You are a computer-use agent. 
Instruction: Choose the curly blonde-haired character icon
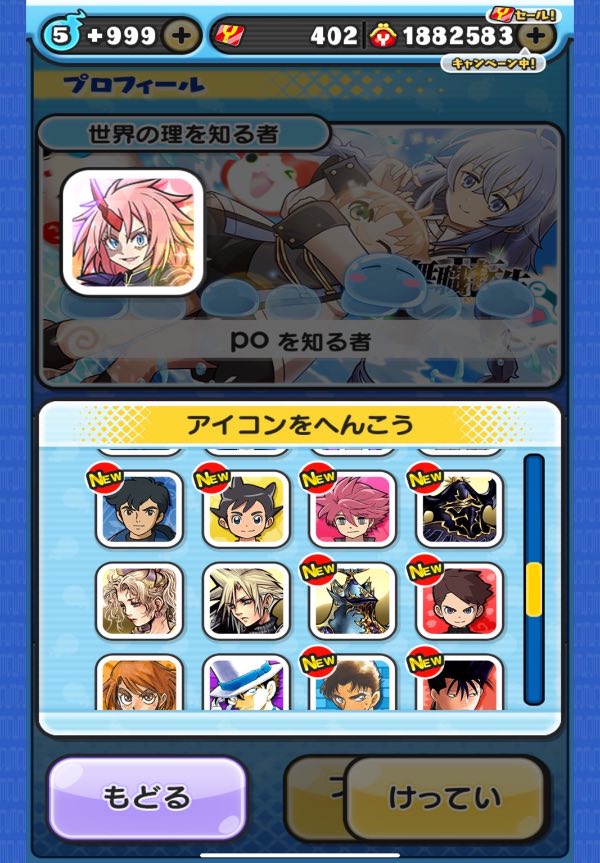(x=140, y=601)
